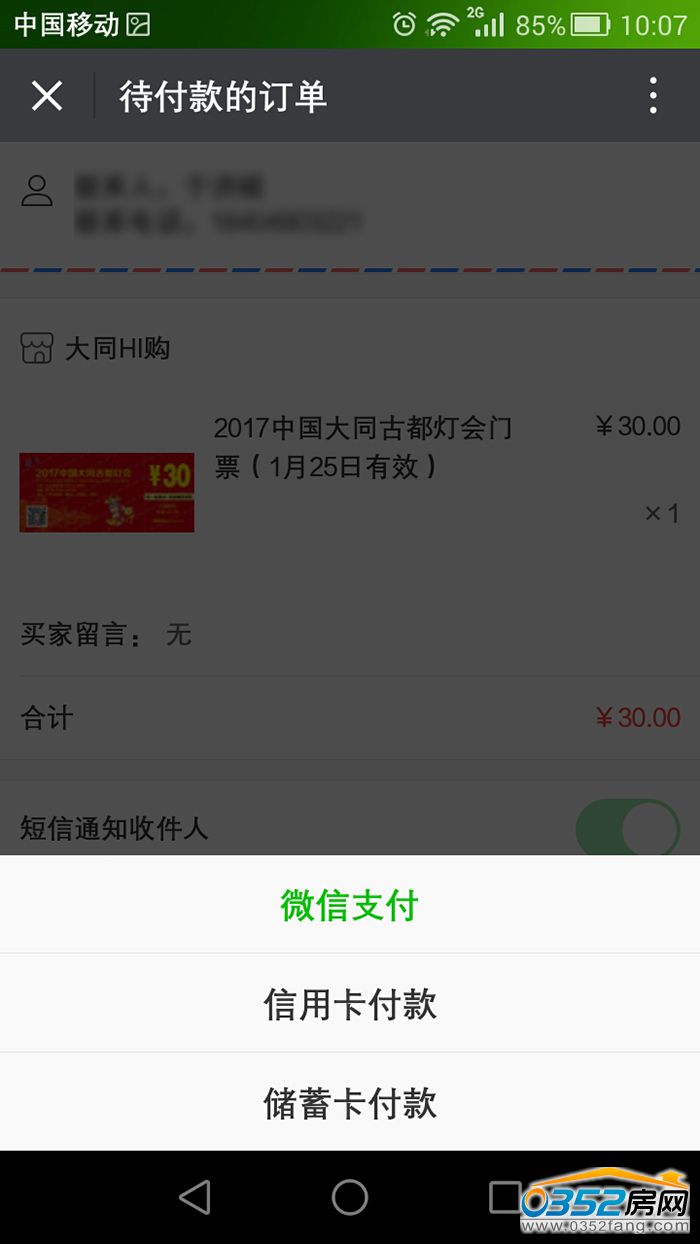
Task: Go to the home screen
Action: (350, 1197)
